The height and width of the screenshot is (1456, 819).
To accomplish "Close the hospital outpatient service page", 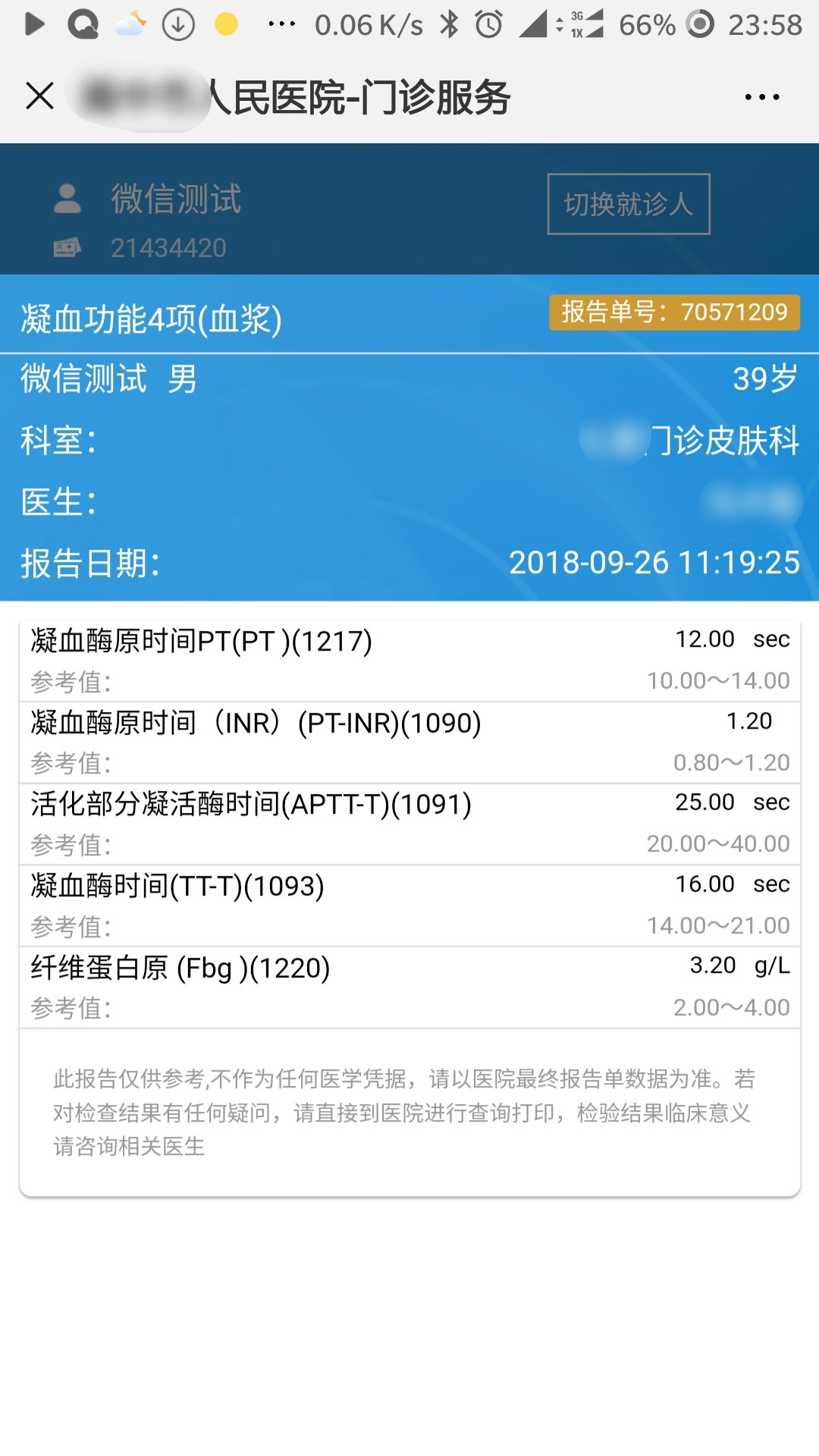I will [39, 96].
